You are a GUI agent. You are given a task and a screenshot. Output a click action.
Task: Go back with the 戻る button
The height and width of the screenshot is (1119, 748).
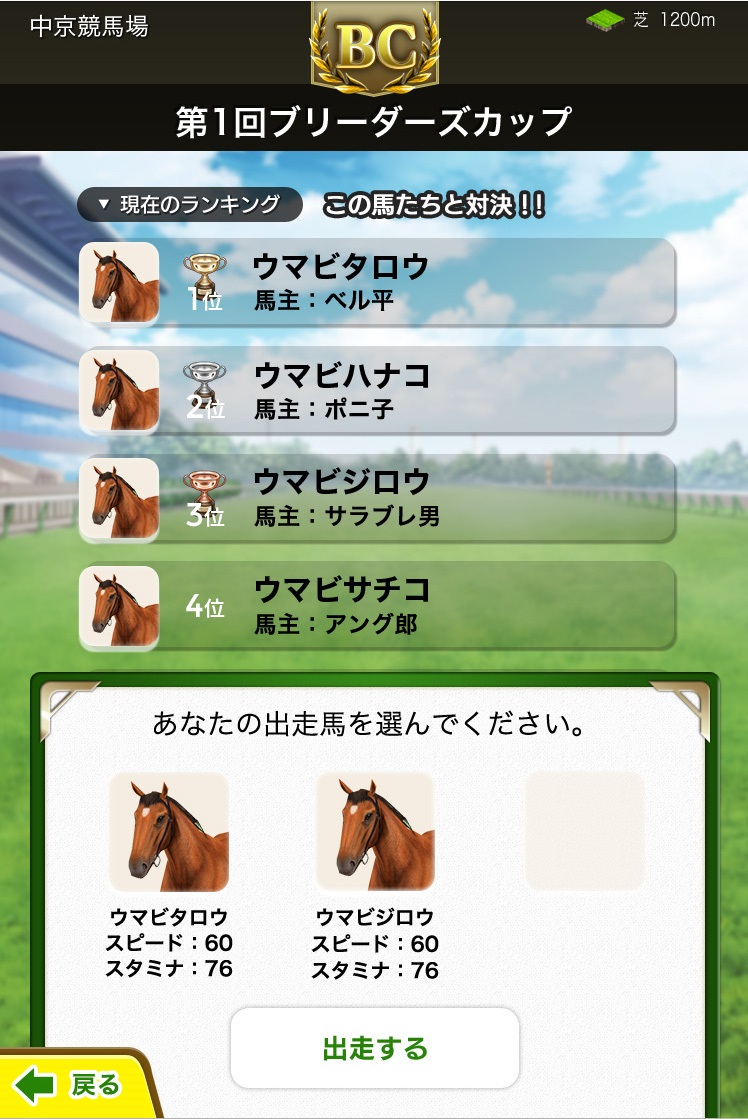tap(75, 1084)
